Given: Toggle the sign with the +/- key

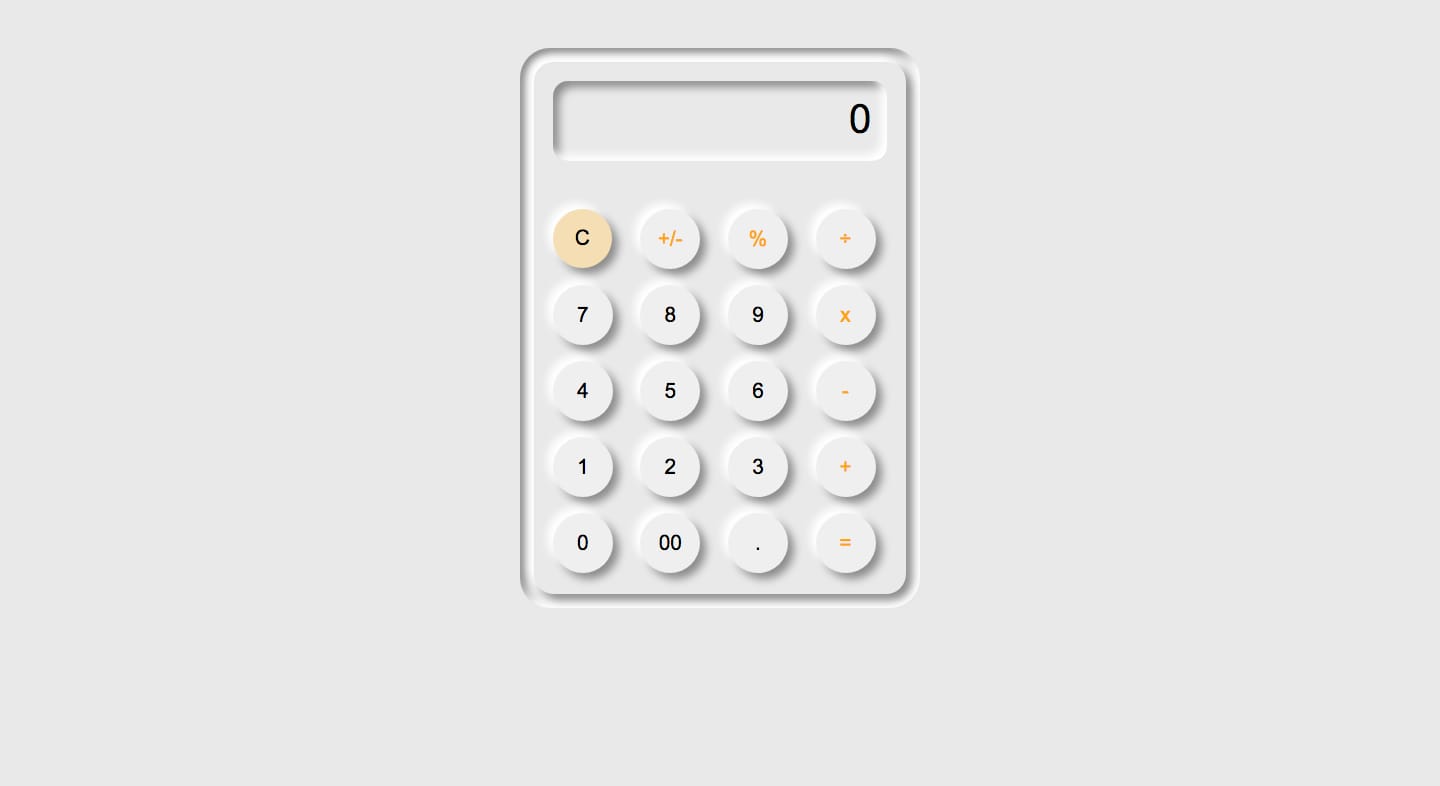Looking at the screenshot, I should [670, 238].
